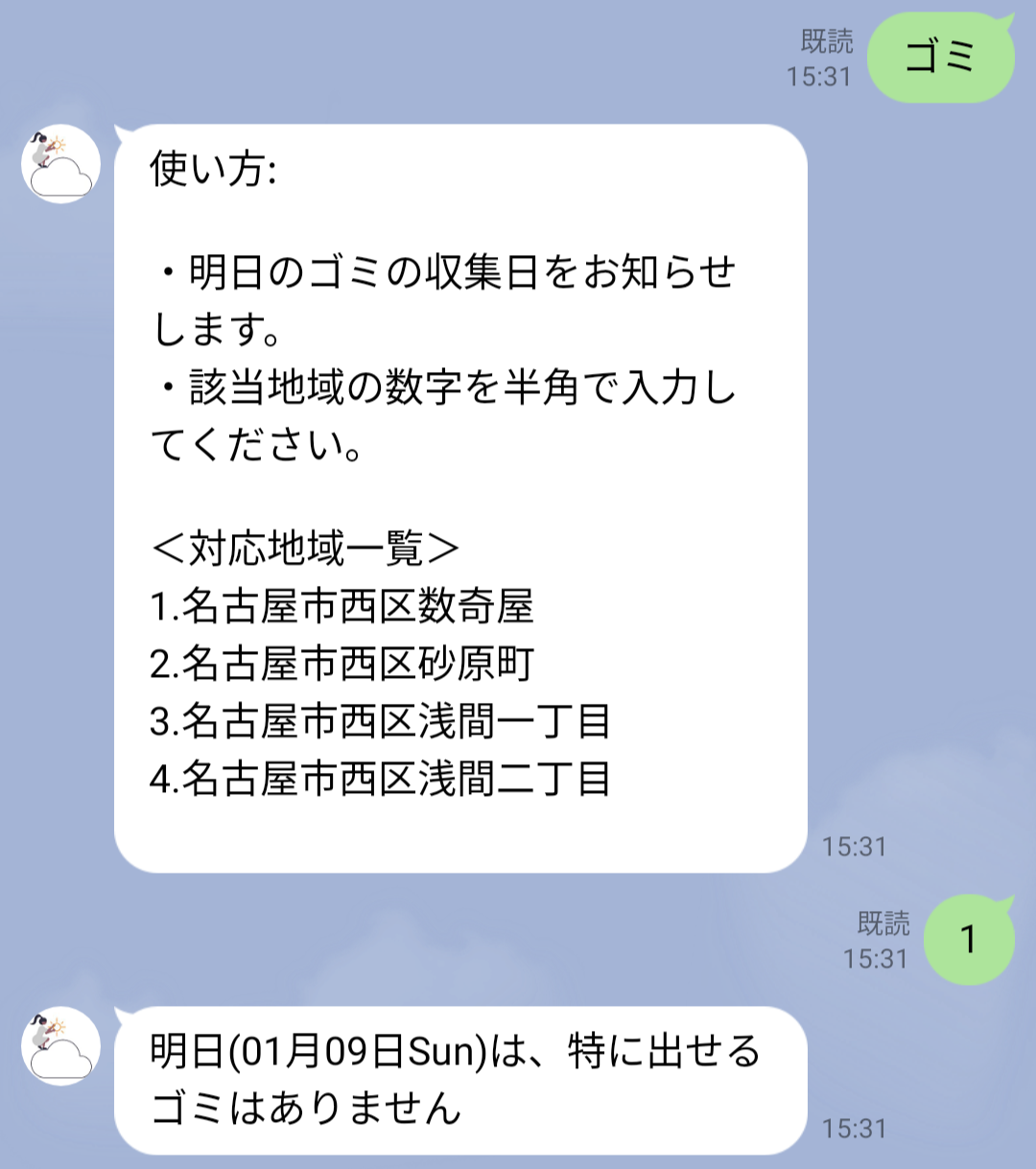Open bot avatar beside the 使い方 message

click(61, 164)
